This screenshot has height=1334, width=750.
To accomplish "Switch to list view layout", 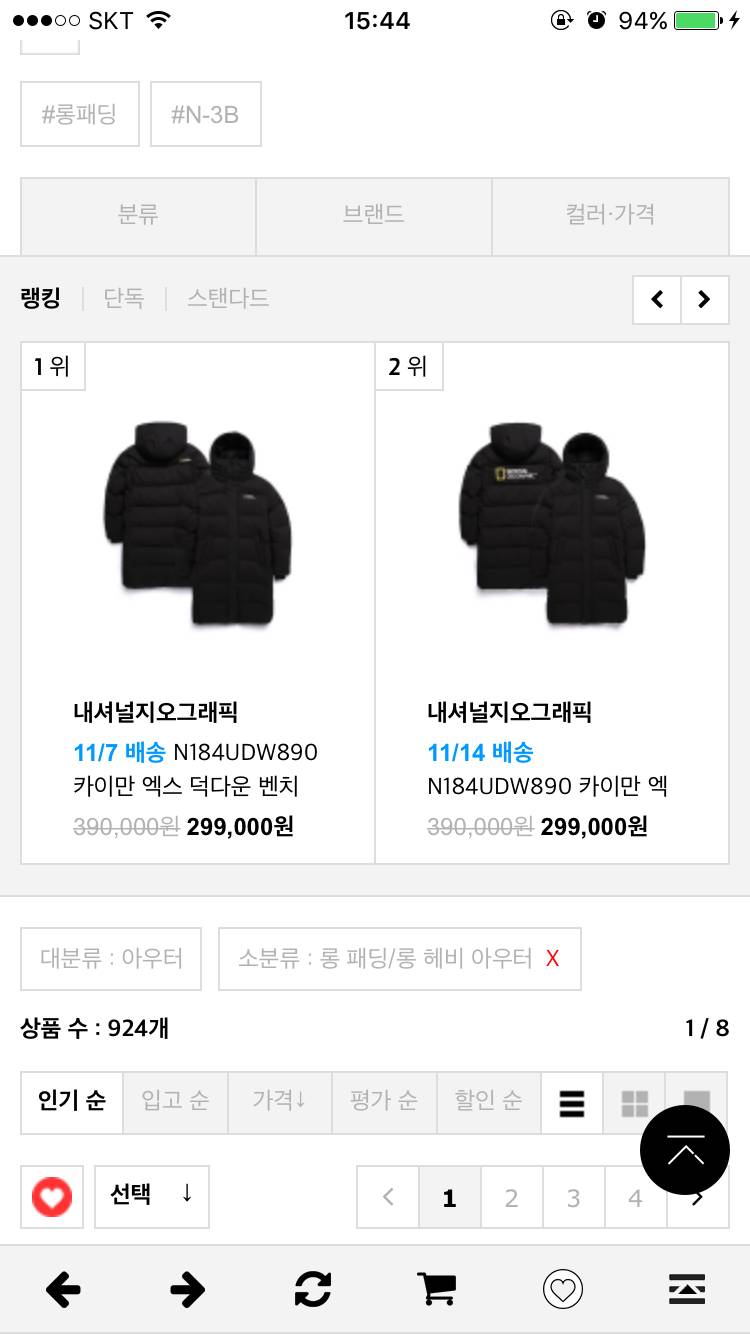I will click(x=571, y=1103).
